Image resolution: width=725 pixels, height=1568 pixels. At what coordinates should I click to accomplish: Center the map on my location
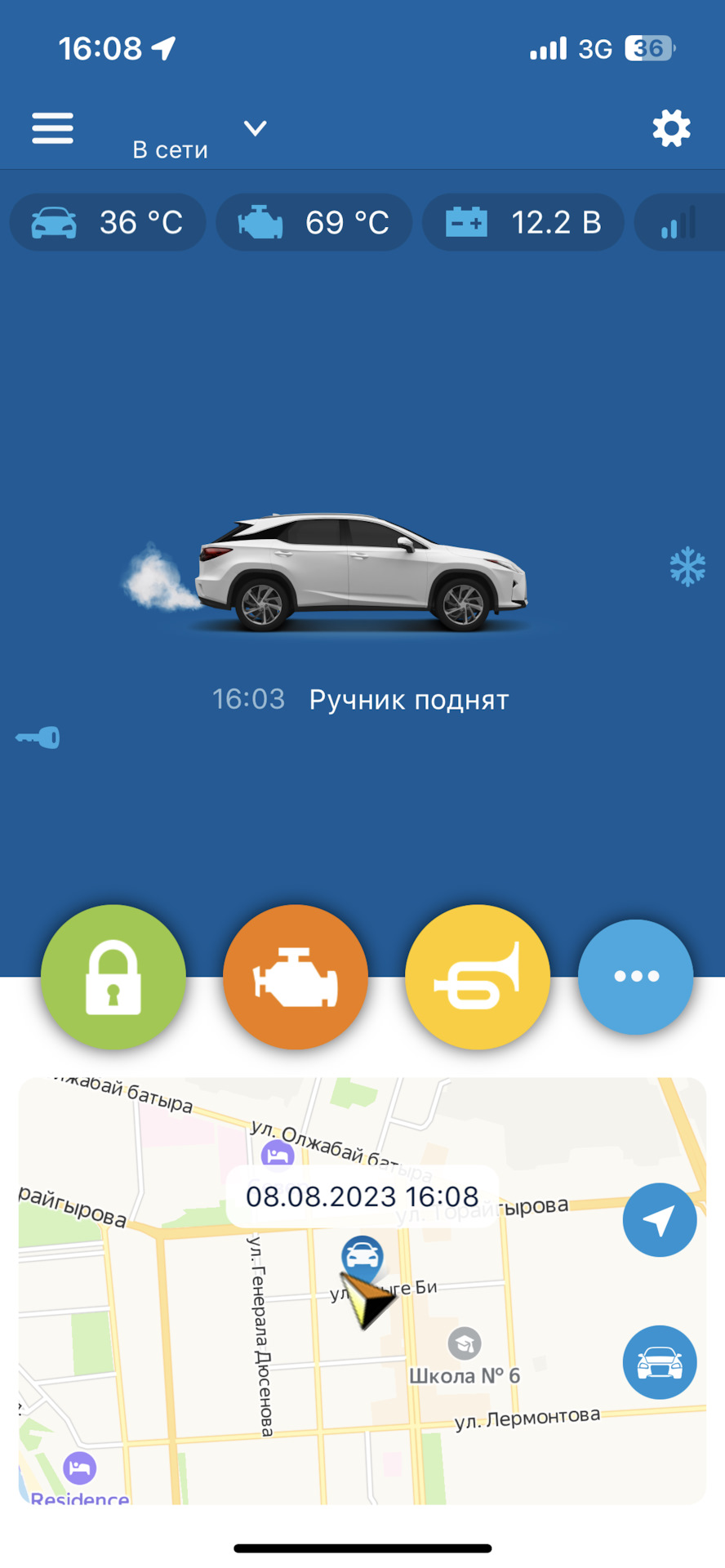659,1219
